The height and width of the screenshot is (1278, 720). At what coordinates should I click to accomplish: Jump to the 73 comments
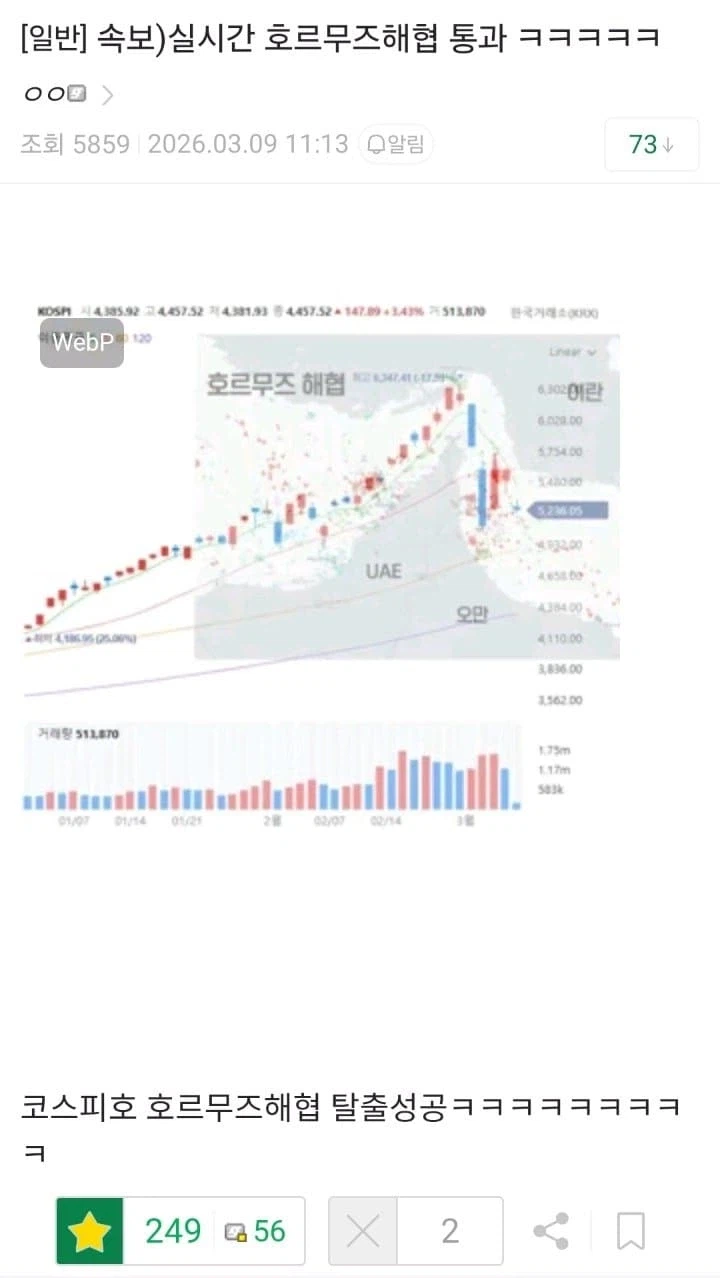651,145
